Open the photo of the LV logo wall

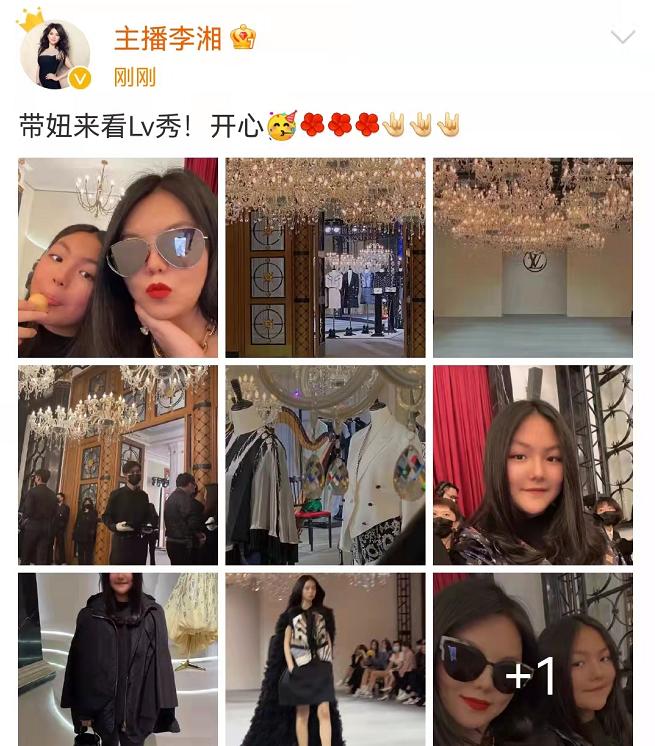pyautogui.click(x=533, y=258)
